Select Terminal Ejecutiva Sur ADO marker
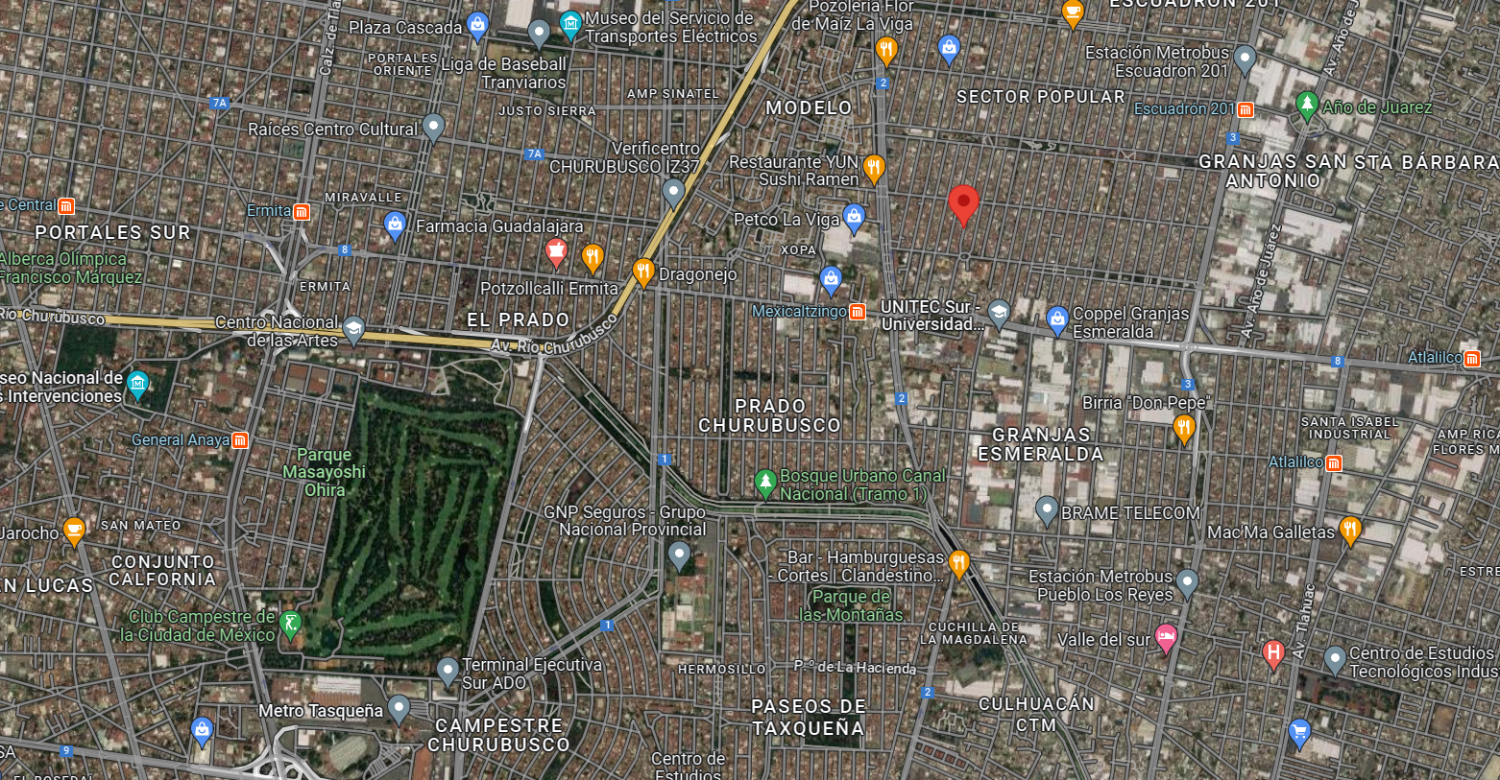The image size is (1500, 780). pyautogui.click(x=448, y=671)
